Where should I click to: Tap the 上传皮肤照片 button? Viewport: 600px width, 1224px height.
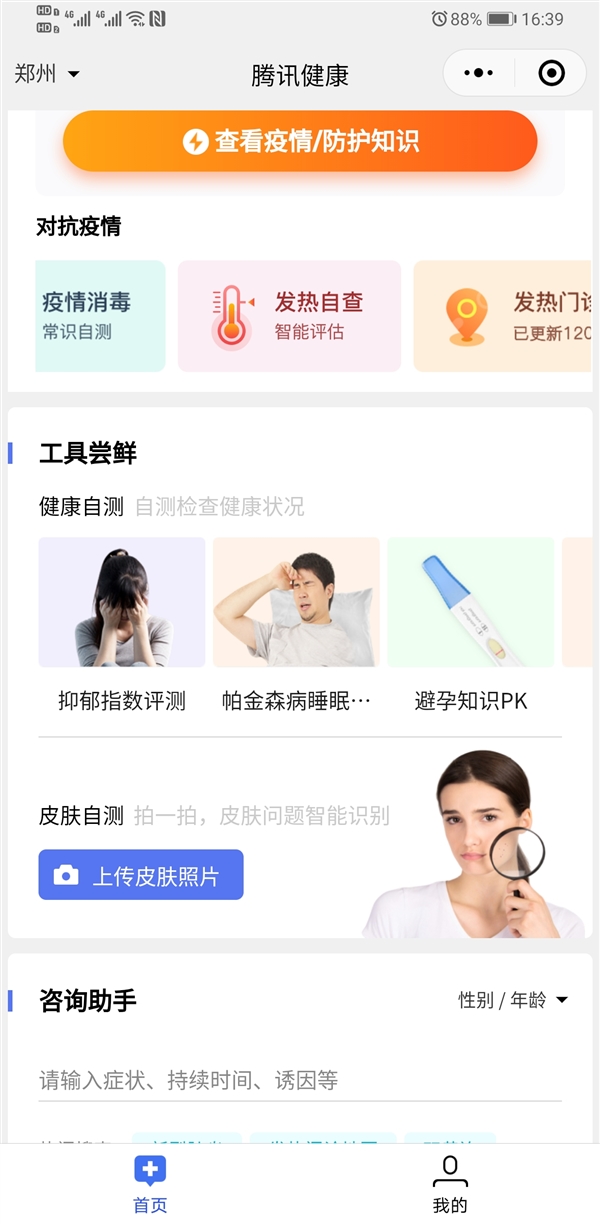coord(141,875)
